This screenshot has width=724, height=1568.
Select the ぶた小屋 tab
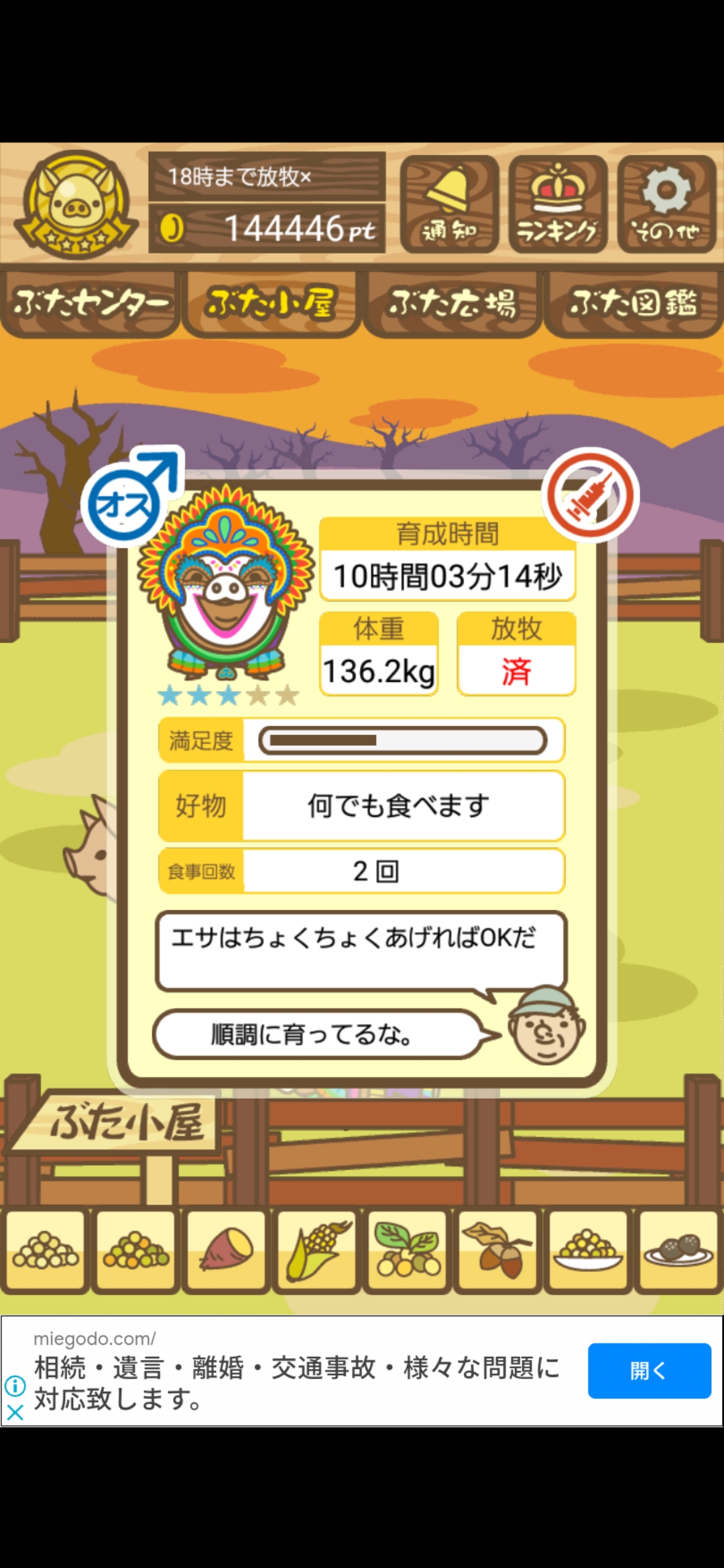click(271, 304)
